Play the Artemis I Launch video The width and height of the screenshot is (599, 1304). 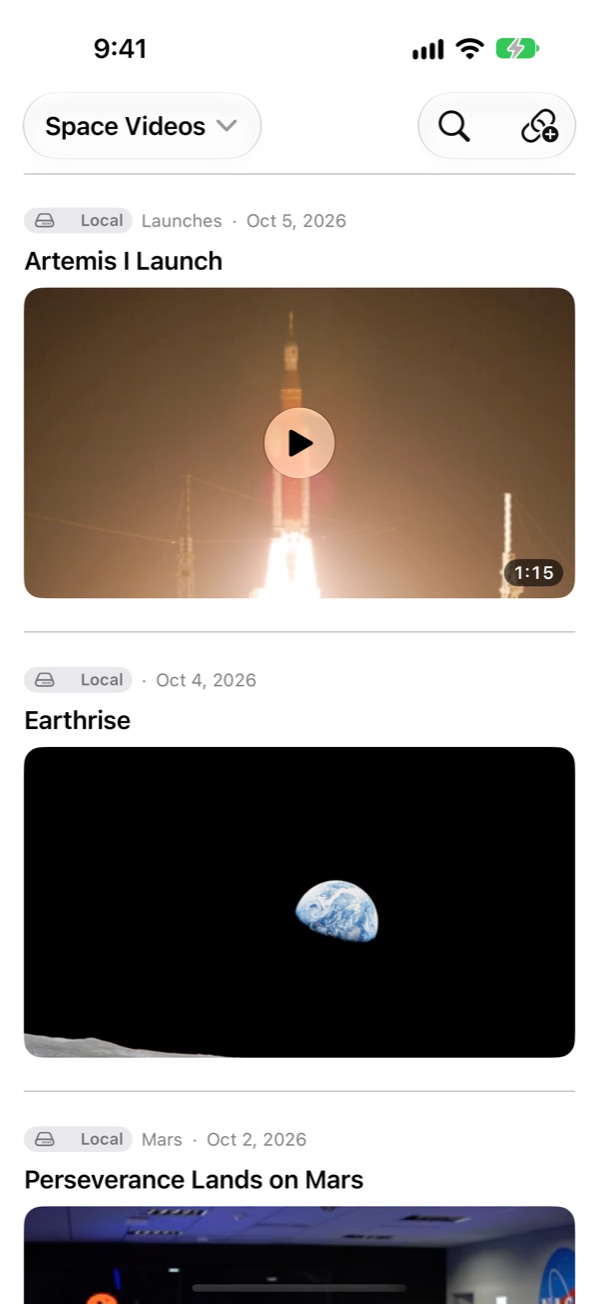[x=299, y=443]
